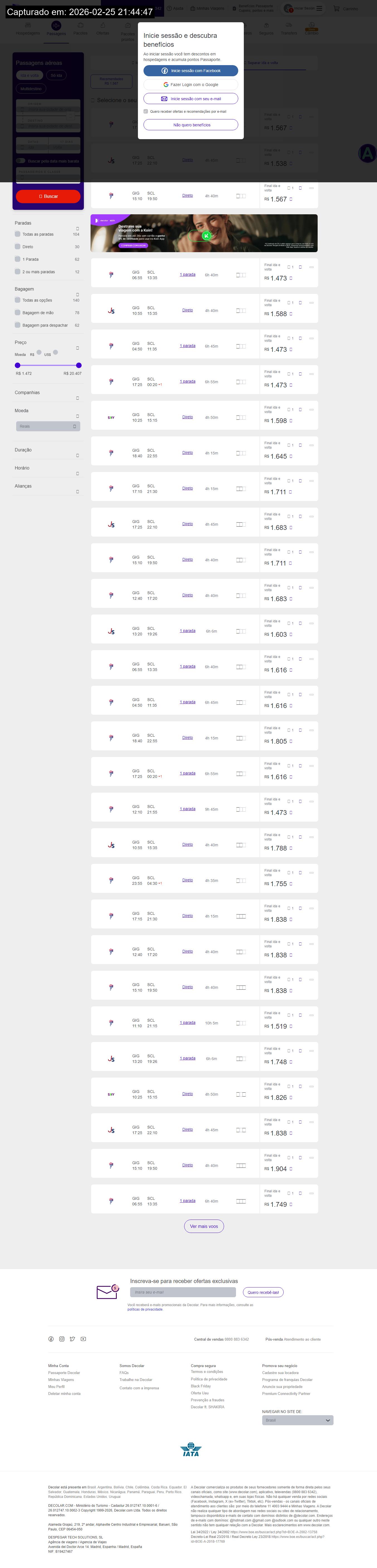Open the Navegar no site de Brasil dropdown
The width and height of the screenshot is (377, 1568).
[x=297, y=1420]
